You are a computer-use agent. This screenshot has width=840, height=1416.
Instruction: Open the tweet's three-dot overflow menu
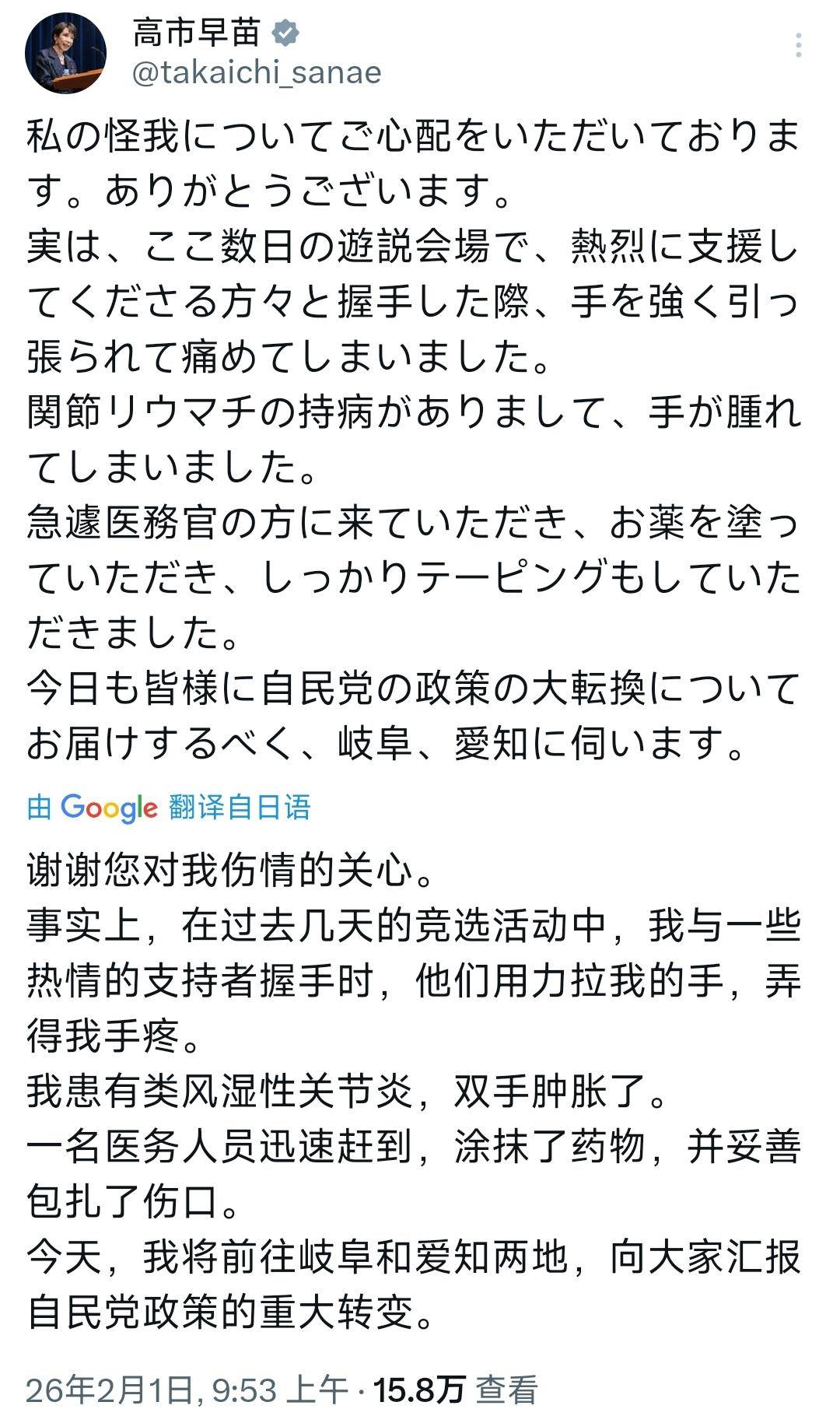pyautogui.click(x=799, y=47)
